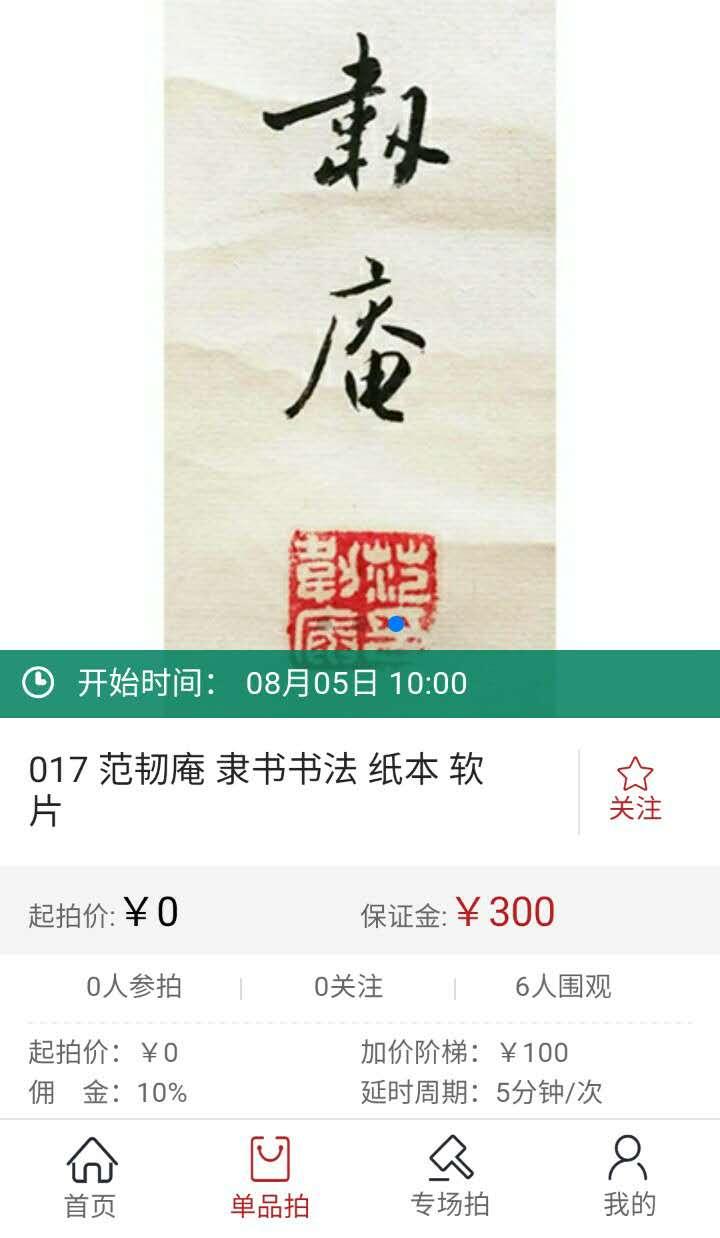Image resolution: width=720 pixels, height=1238 pixels.
Task: Tap the red star icon above 关注
Action: [x=635, y=772]
